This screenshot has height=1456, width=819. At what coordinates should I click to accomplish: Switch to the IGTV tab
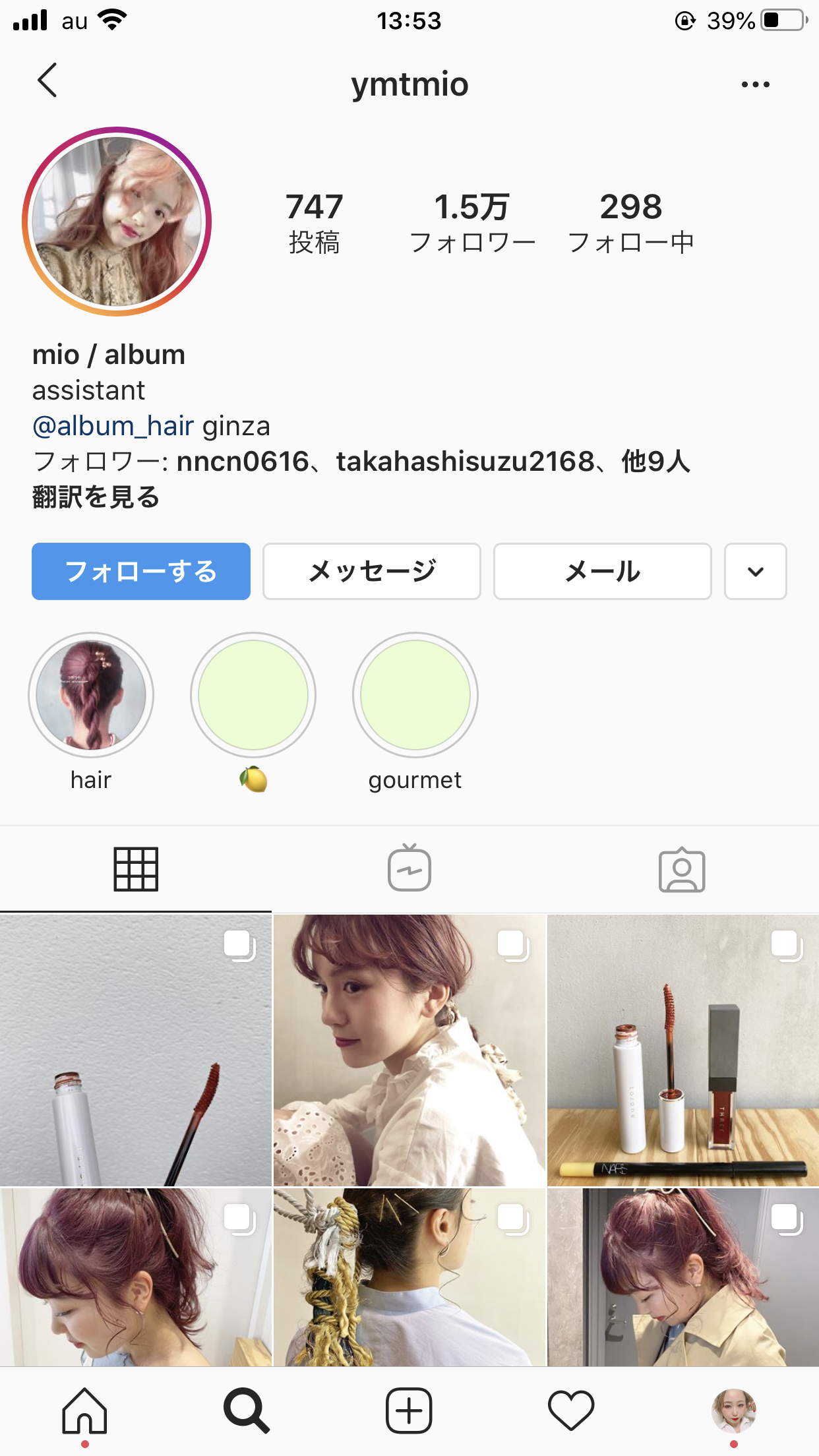point(409,868)
